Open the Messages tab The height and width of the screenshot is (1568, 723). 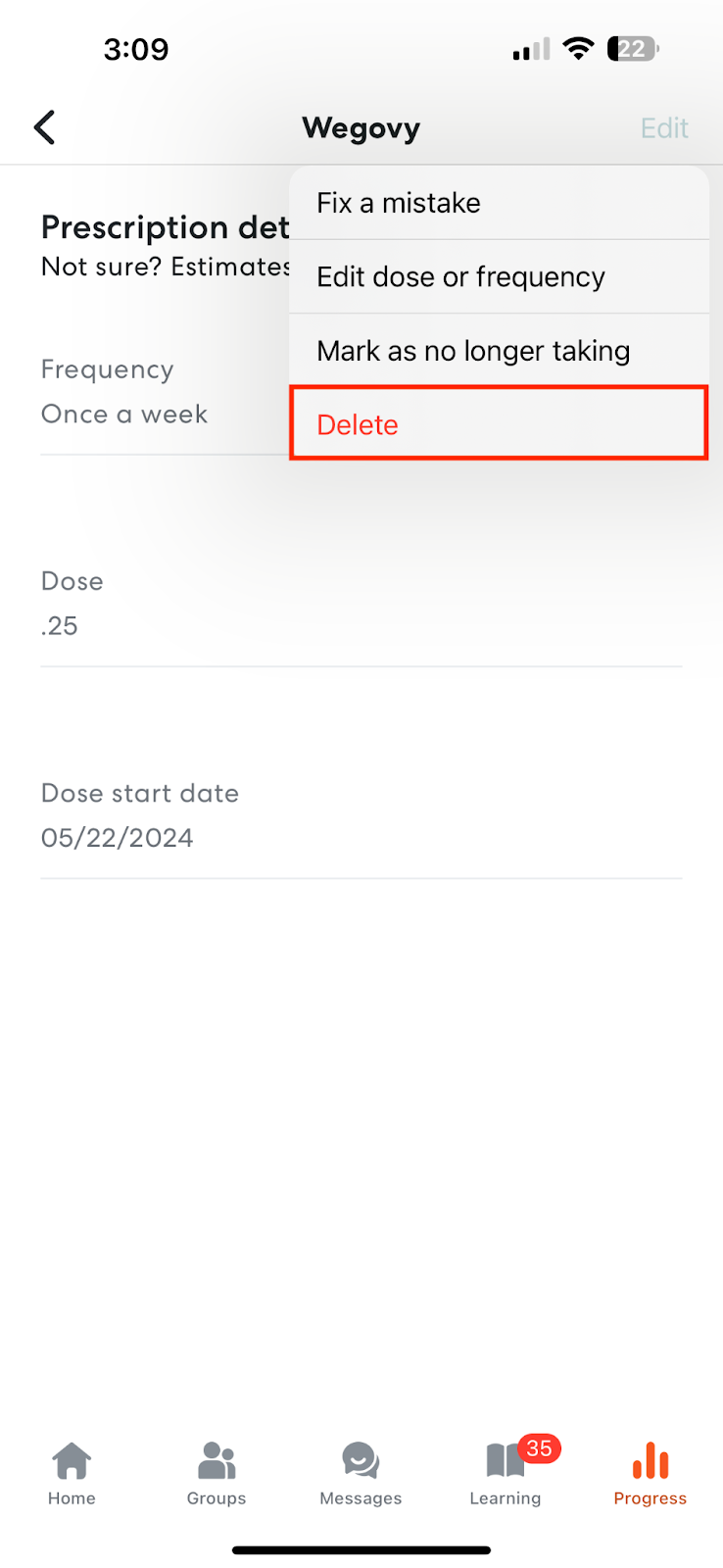coord(361,1473)
